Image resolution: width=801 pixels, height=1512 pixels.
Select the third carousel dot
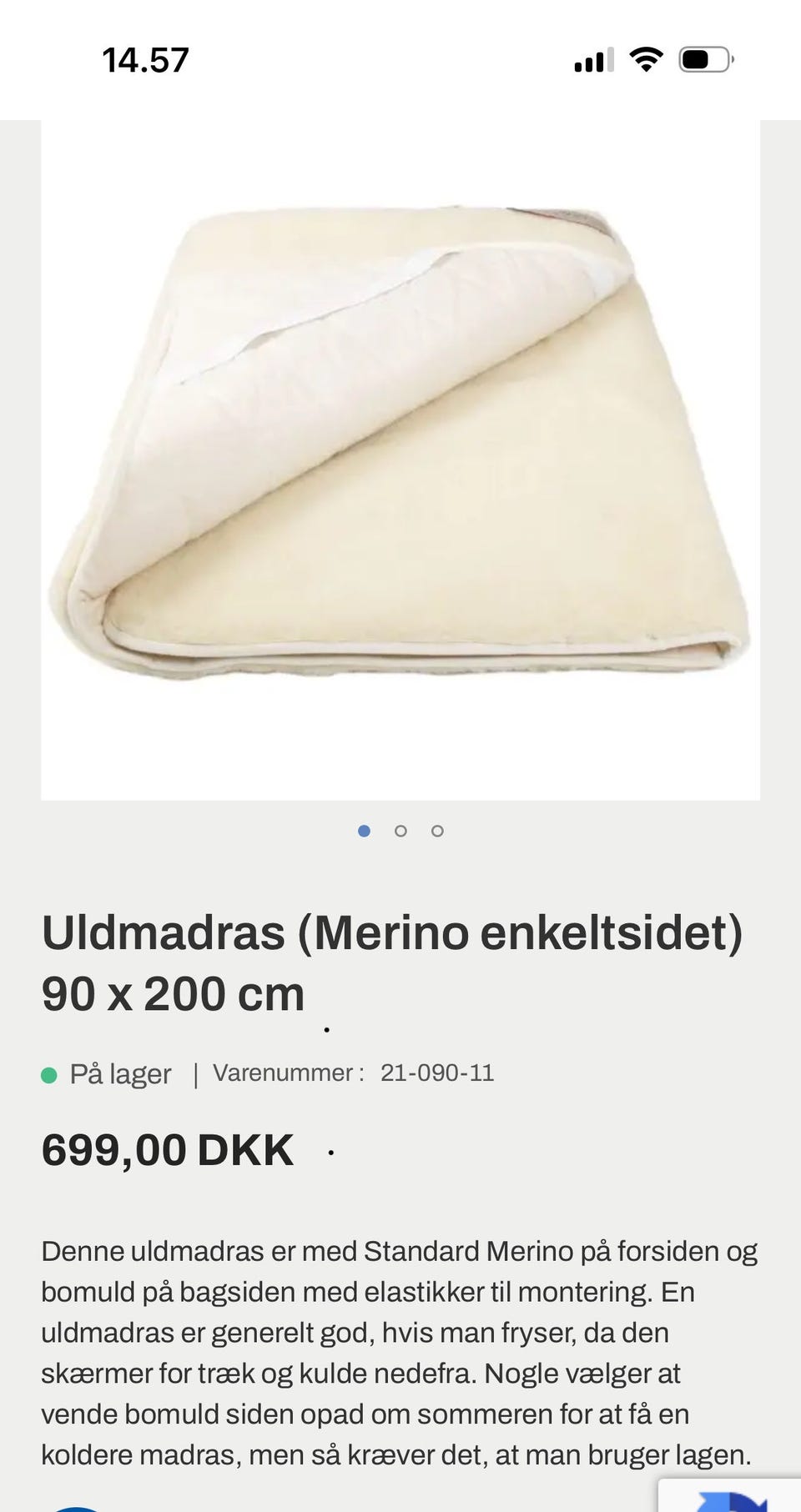tap(437, 831)
